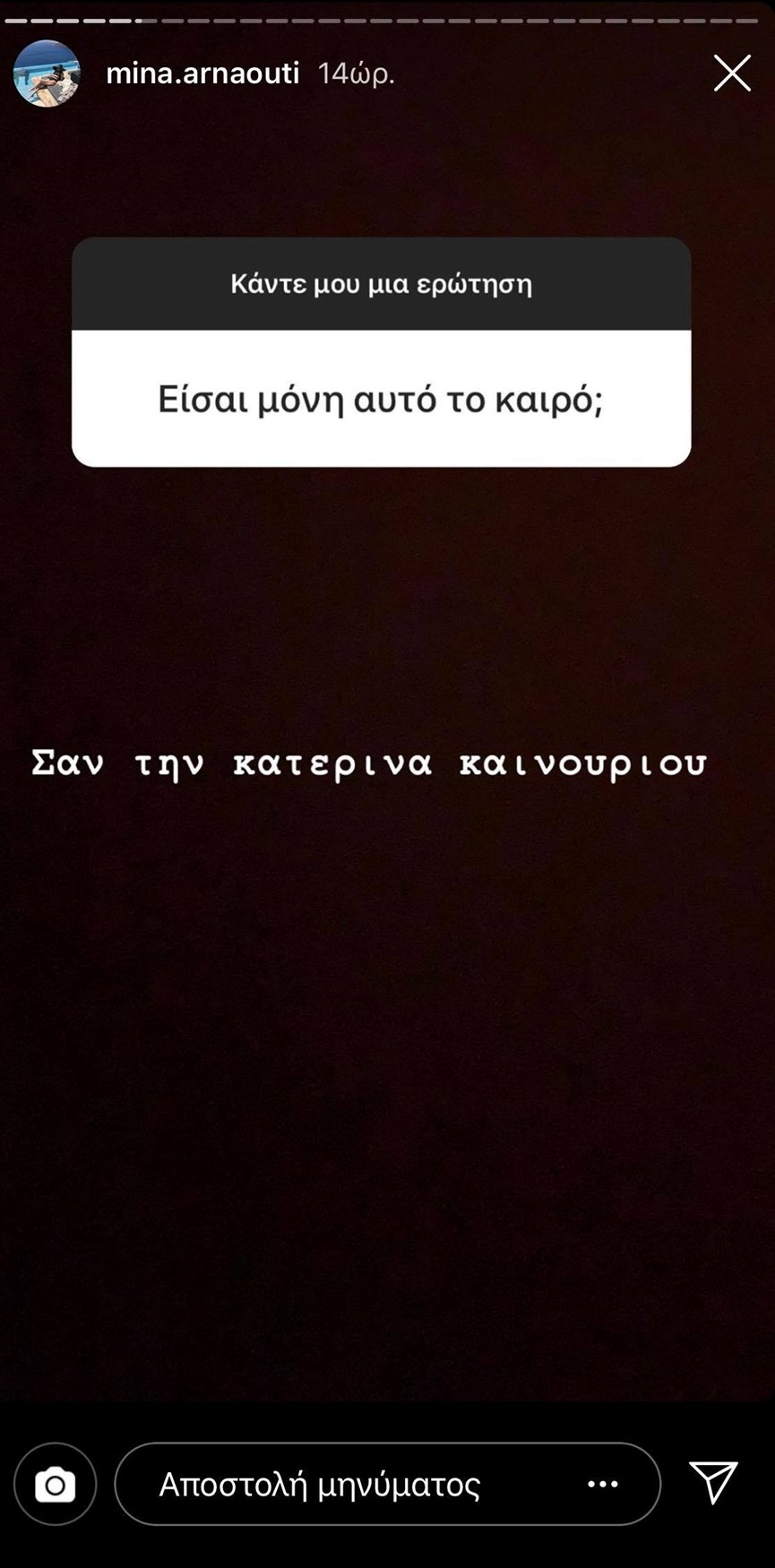Close the story viewer

(732, 73)
